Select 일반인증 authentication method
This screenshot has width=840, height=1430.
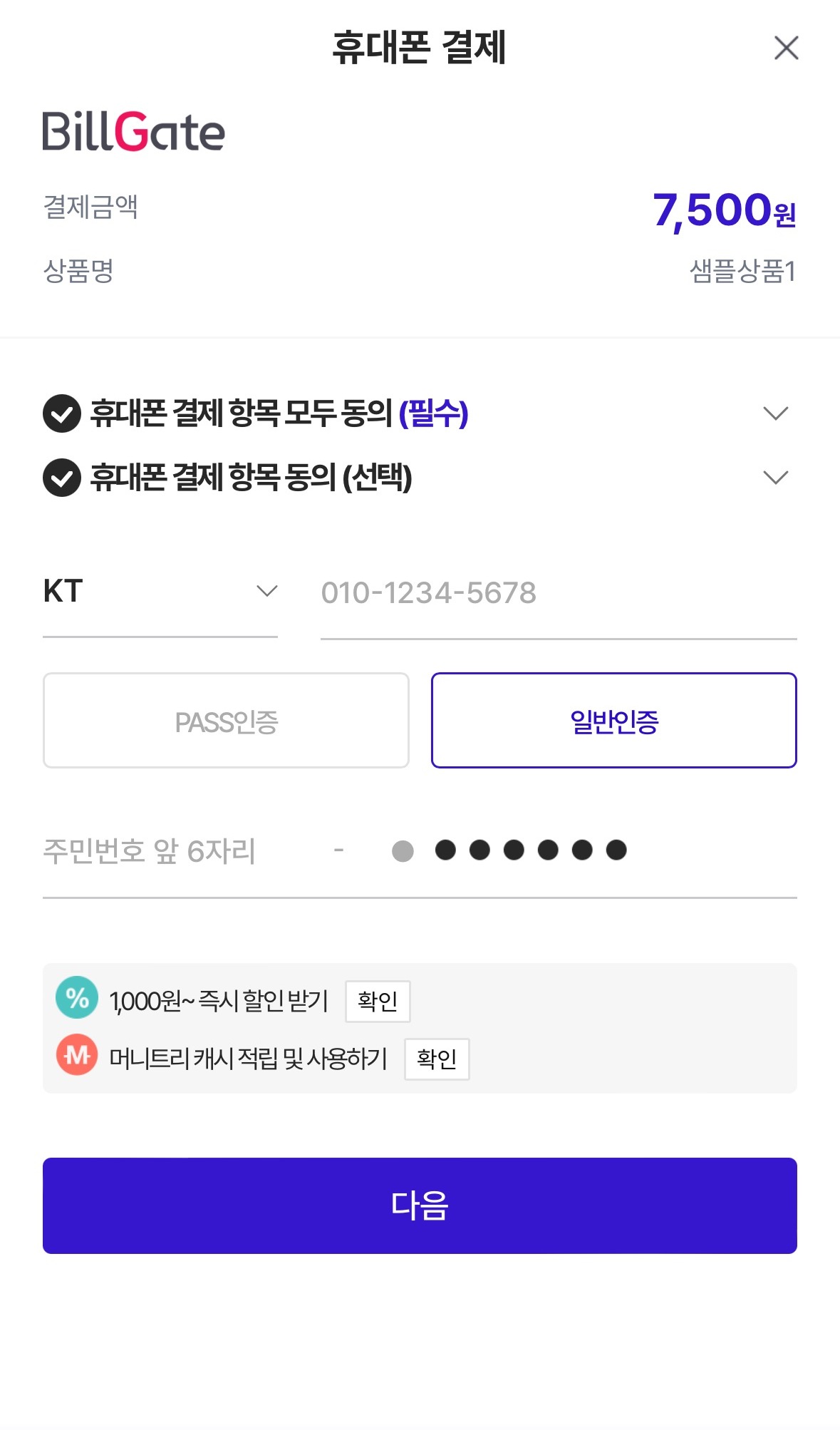click(614, 721)
